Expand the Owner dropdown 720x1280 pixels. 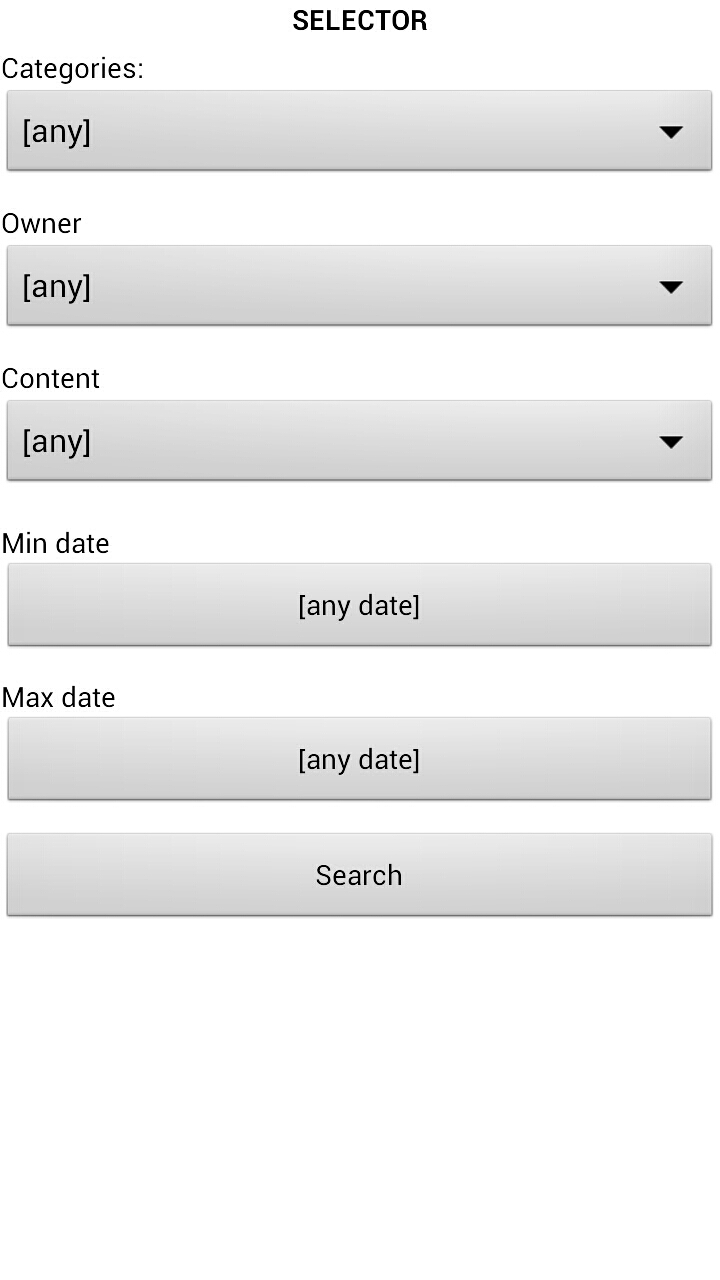(x=359, y=286)
